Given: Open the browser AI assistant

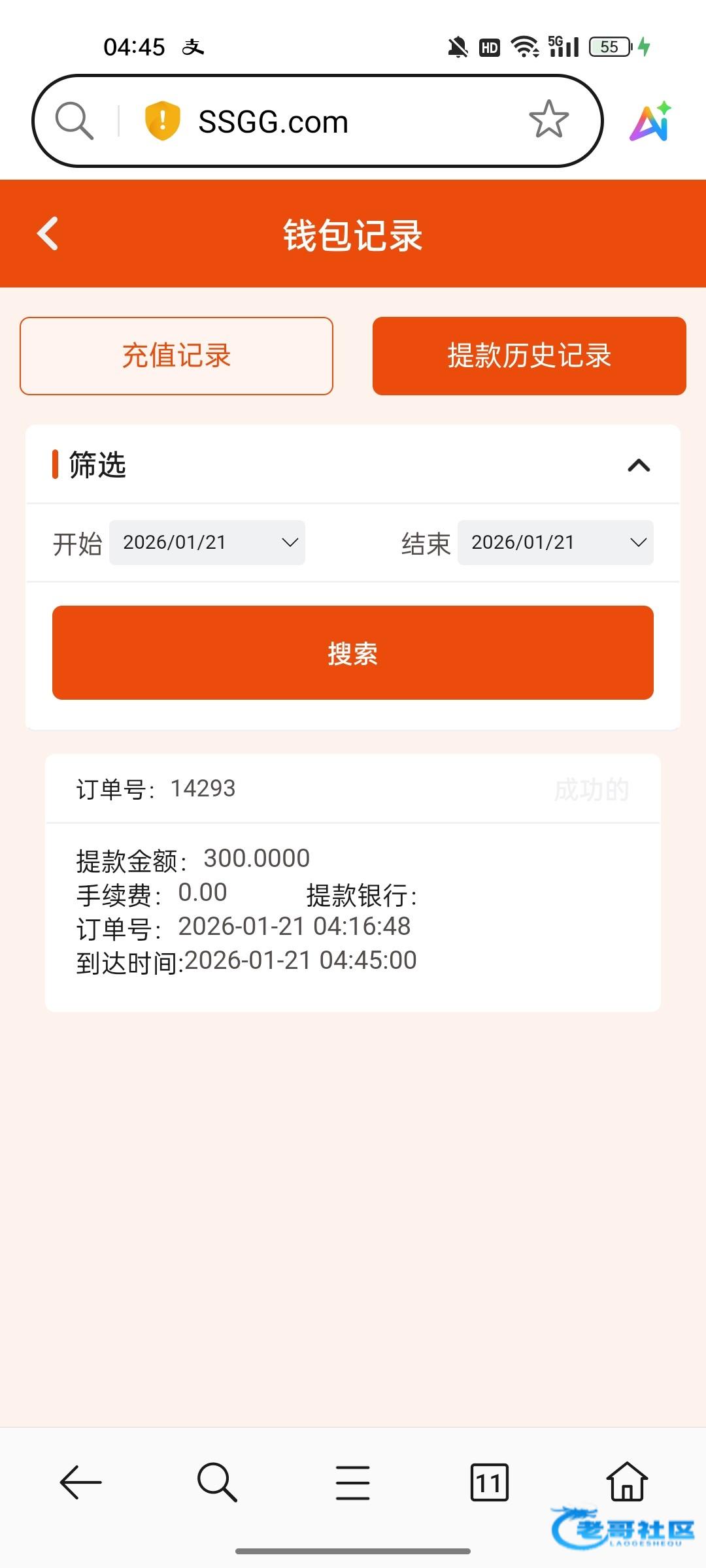Looking at the screenshot, I should pos(650,122).
